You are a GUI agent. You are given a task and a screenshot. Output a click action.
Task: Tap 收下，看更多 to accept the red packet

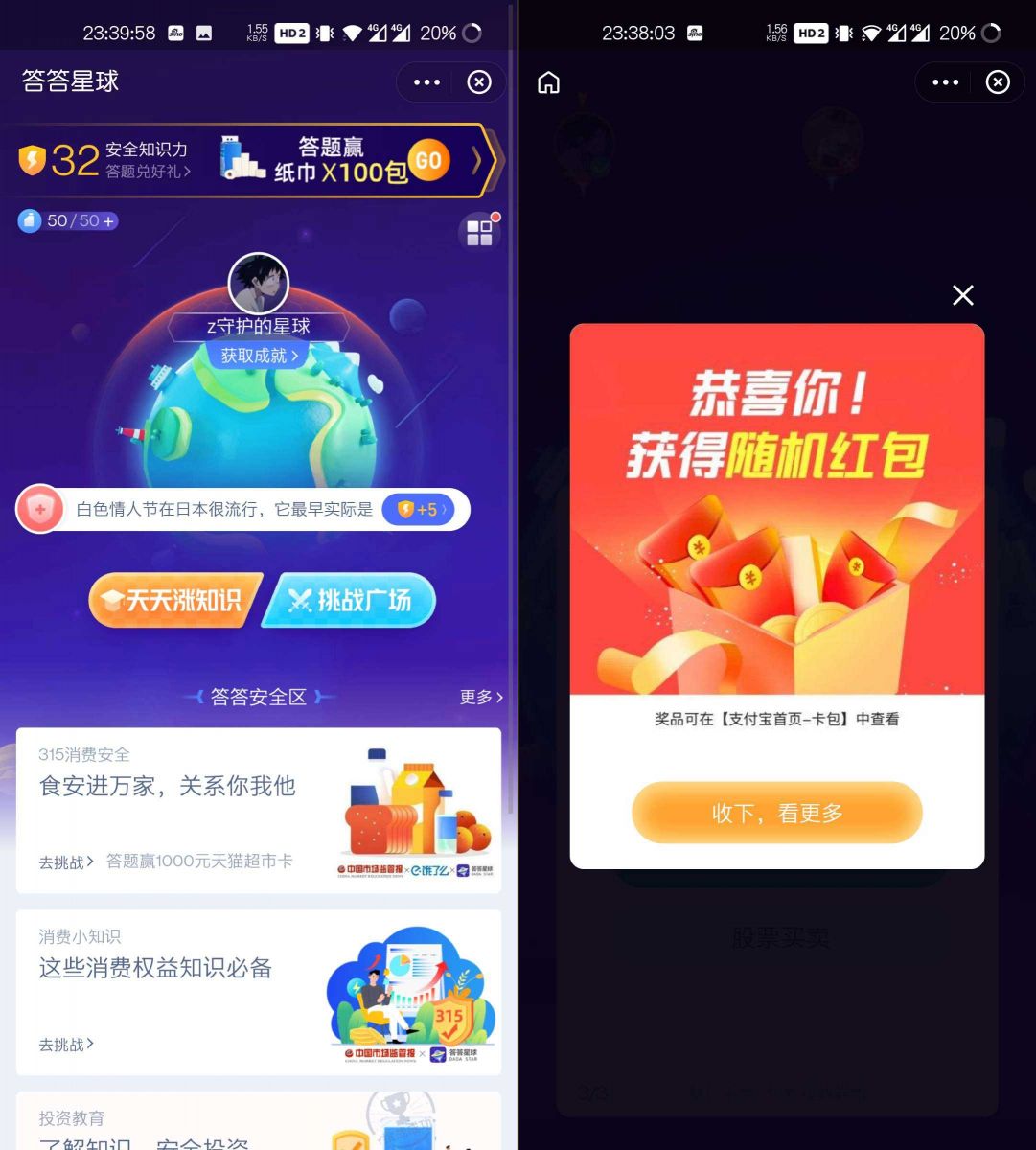tap(776, 813)
